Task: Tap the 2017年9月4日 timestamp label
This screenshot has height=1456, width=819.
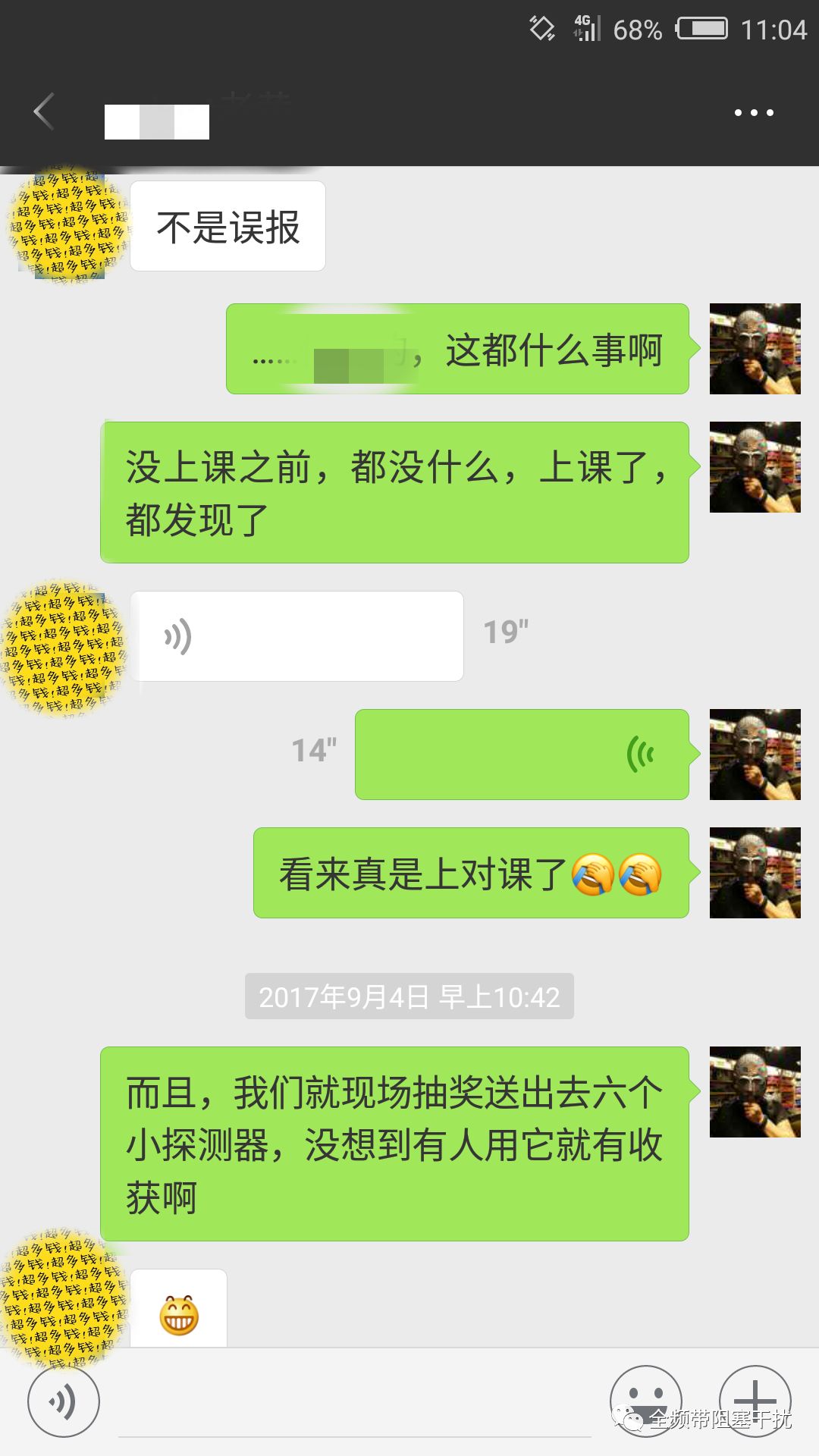Action: pyautogui.click(x=409, y=997)
